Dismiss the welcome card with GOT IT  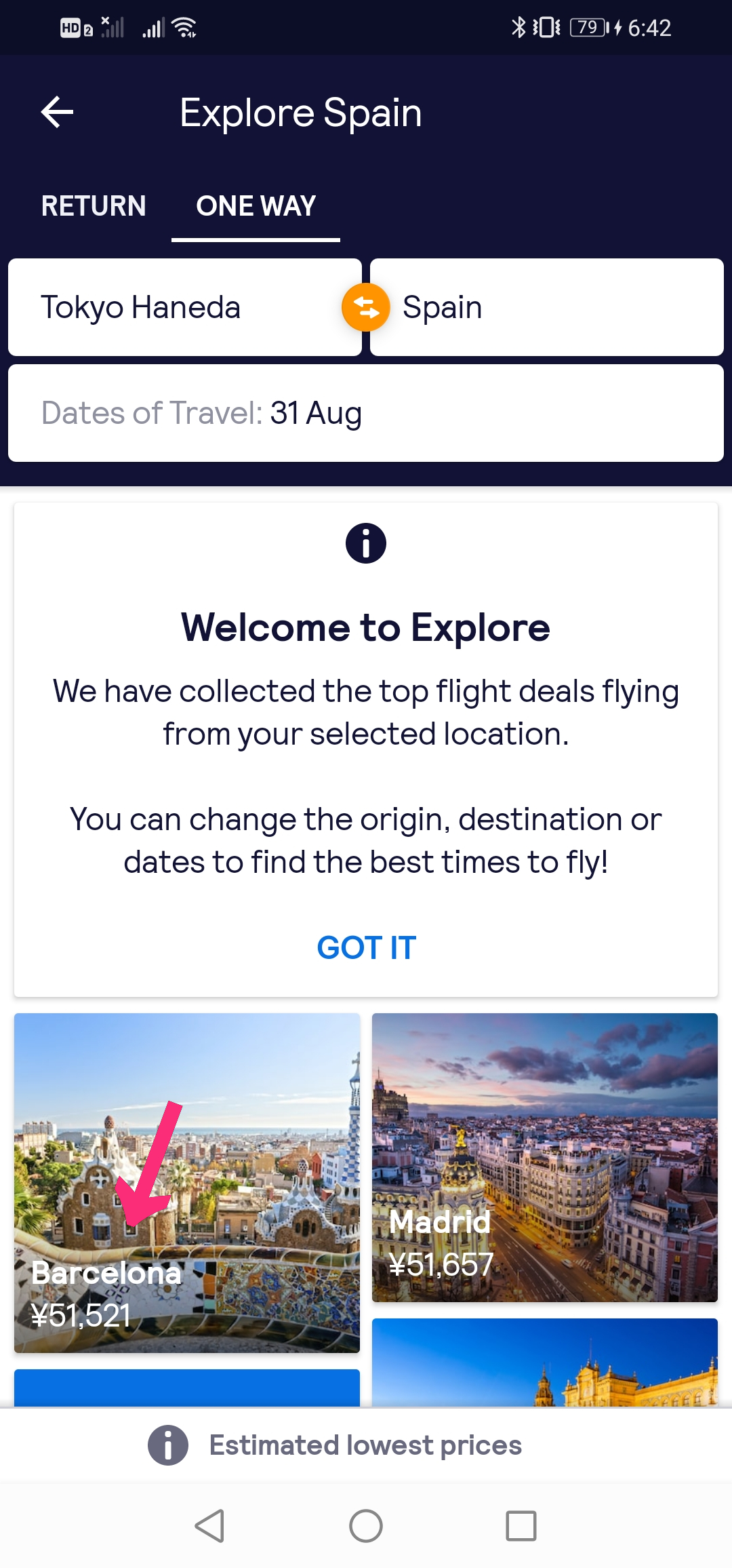click(366, 947)
